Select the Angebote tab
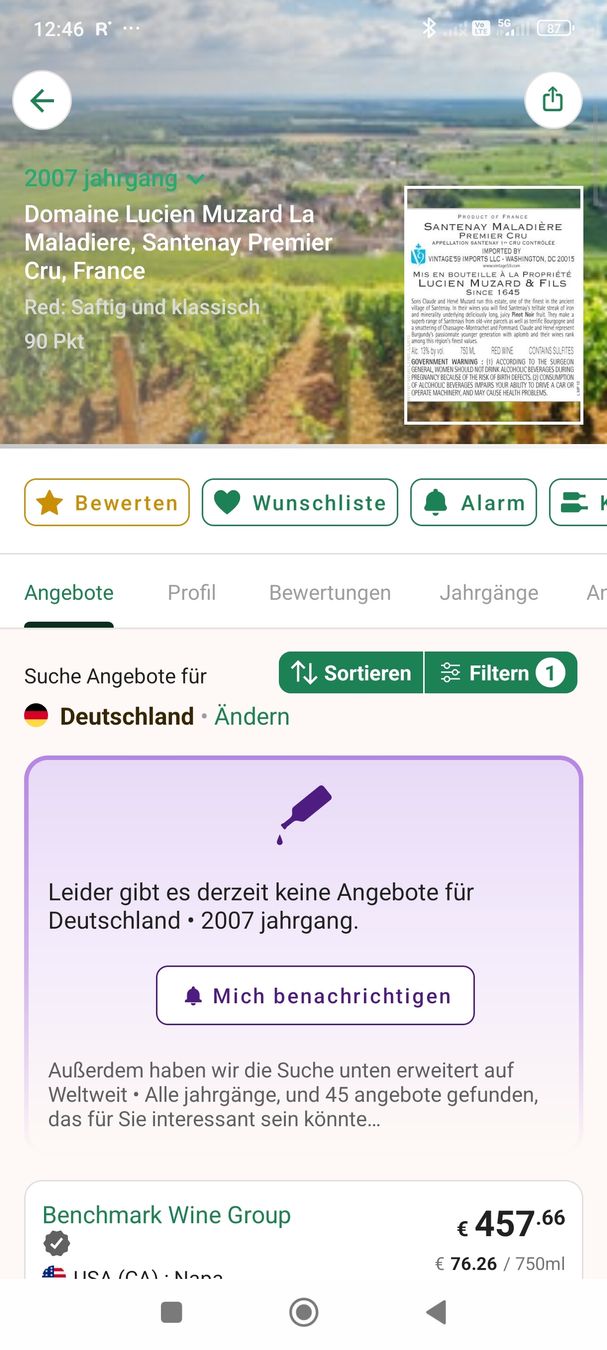Screen dimensions: 607x1350 tap(69, 592)
